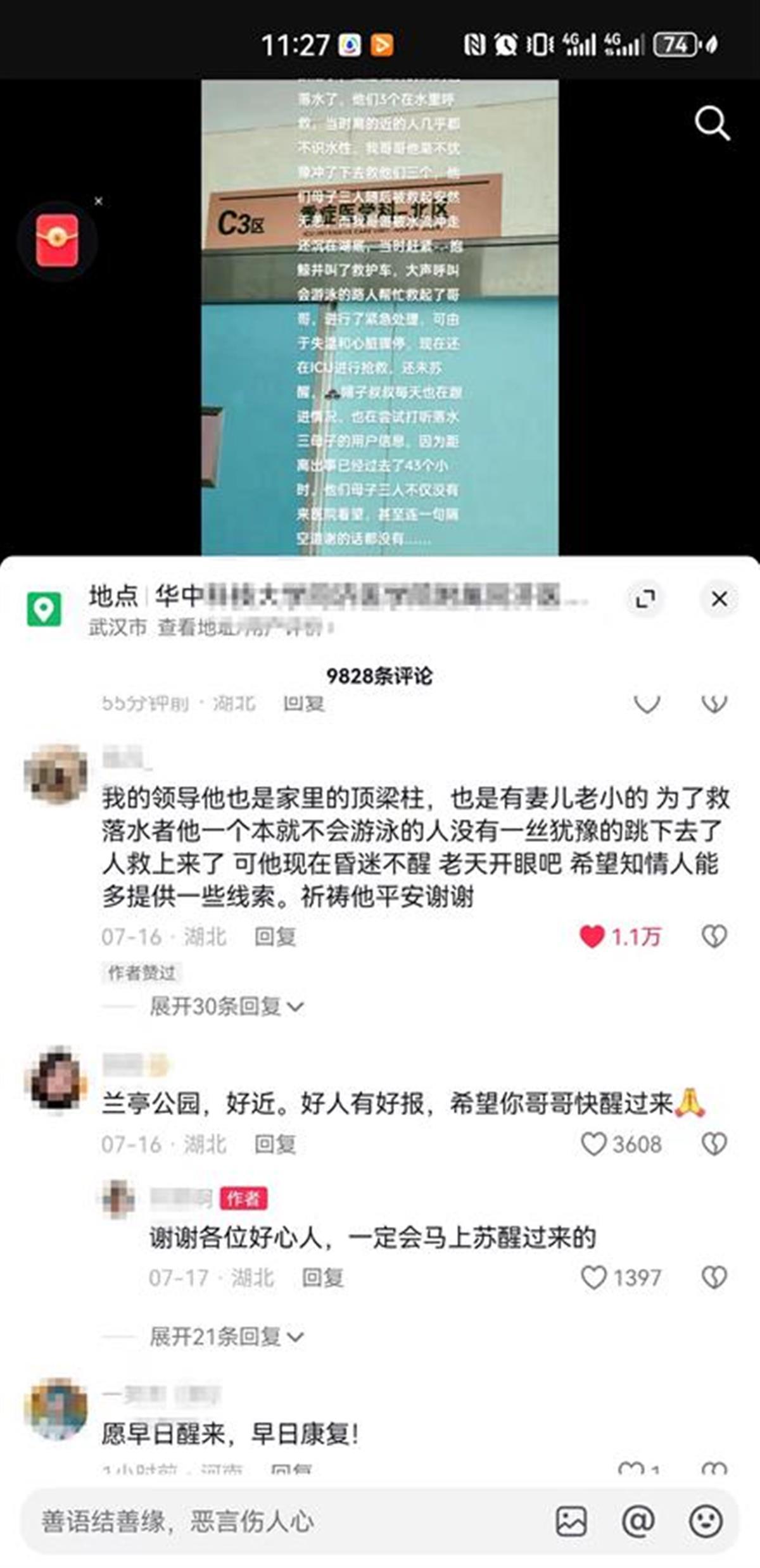Like the author's 谢谢各位好心人 reply
760x1568 pixels.
click(x=593, y=1277)
